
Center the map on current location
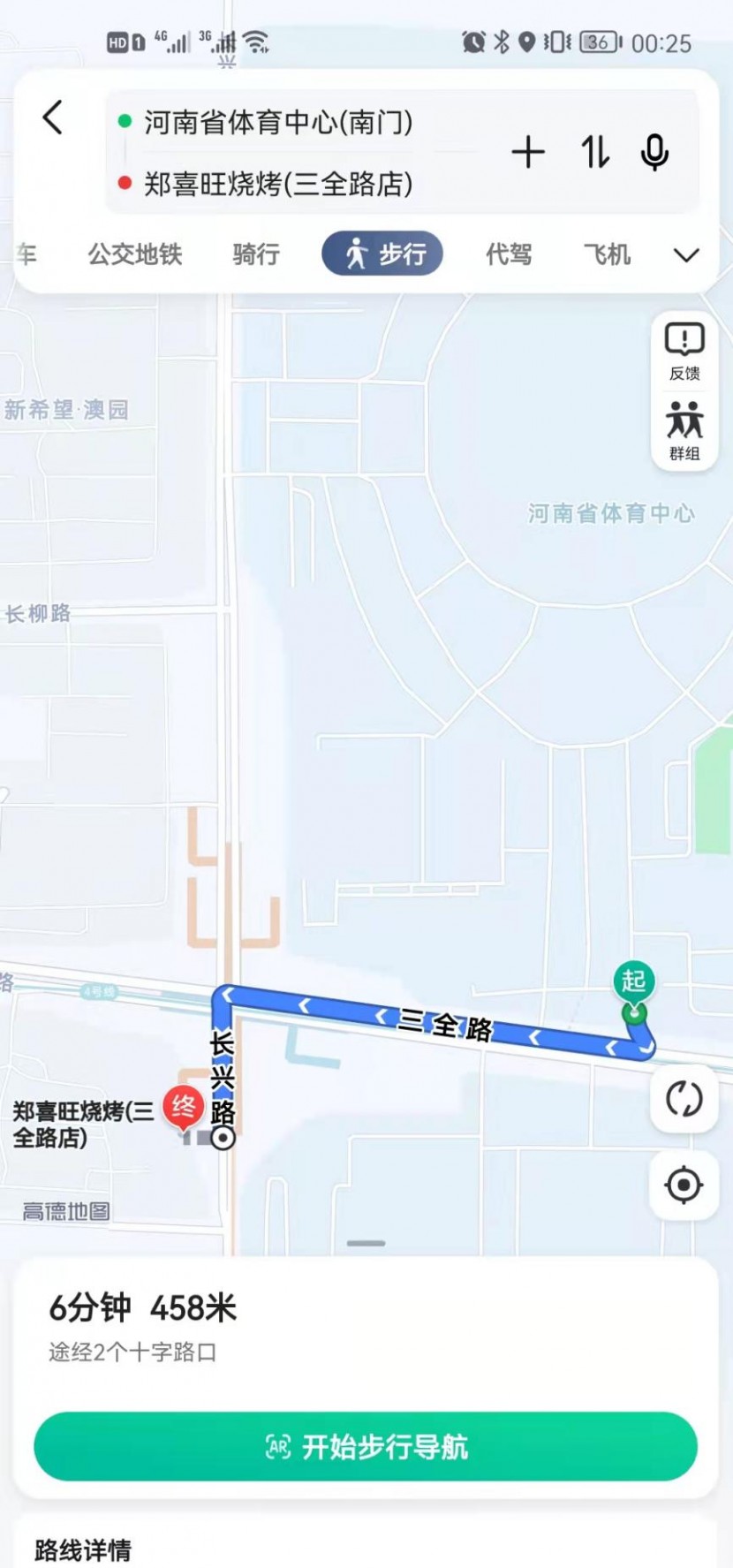coord(683,1185)
